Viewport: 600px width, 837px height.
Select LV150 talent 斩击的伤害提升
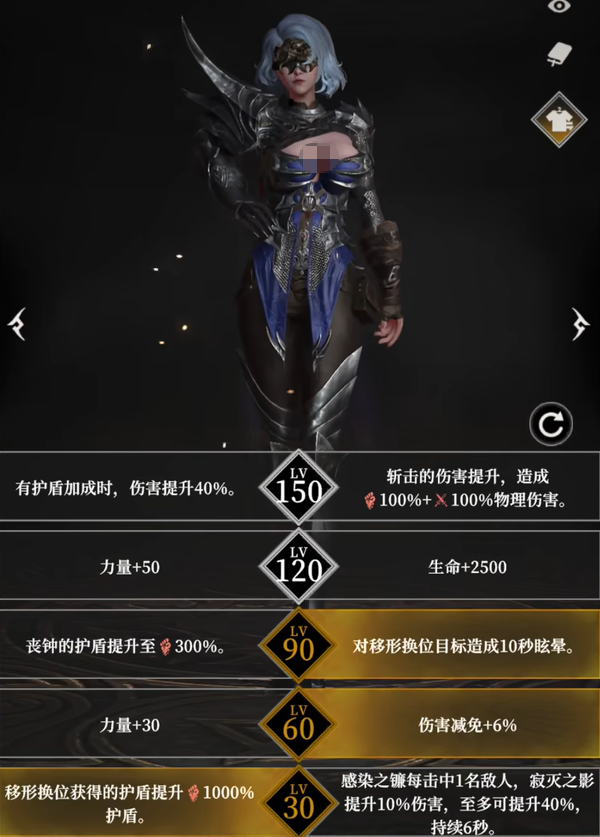(468, 489)
